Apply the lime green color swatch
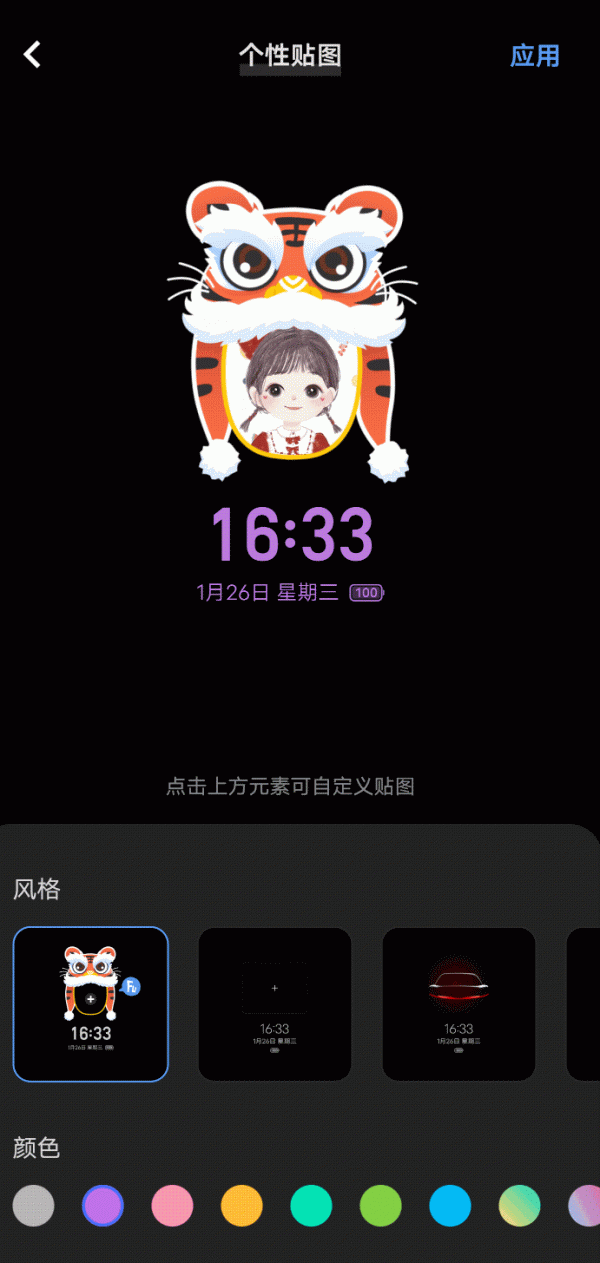The width and height of the screenshot is (600, 1263). point(381,1206)
